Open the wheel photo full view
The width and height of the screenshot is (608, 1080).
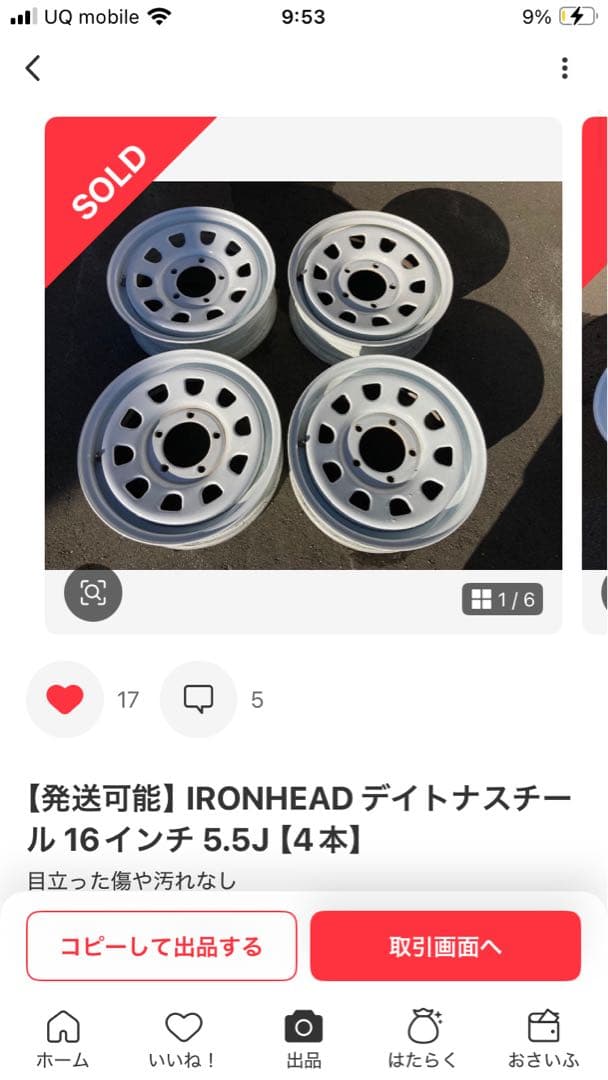(x=303, y=375)
